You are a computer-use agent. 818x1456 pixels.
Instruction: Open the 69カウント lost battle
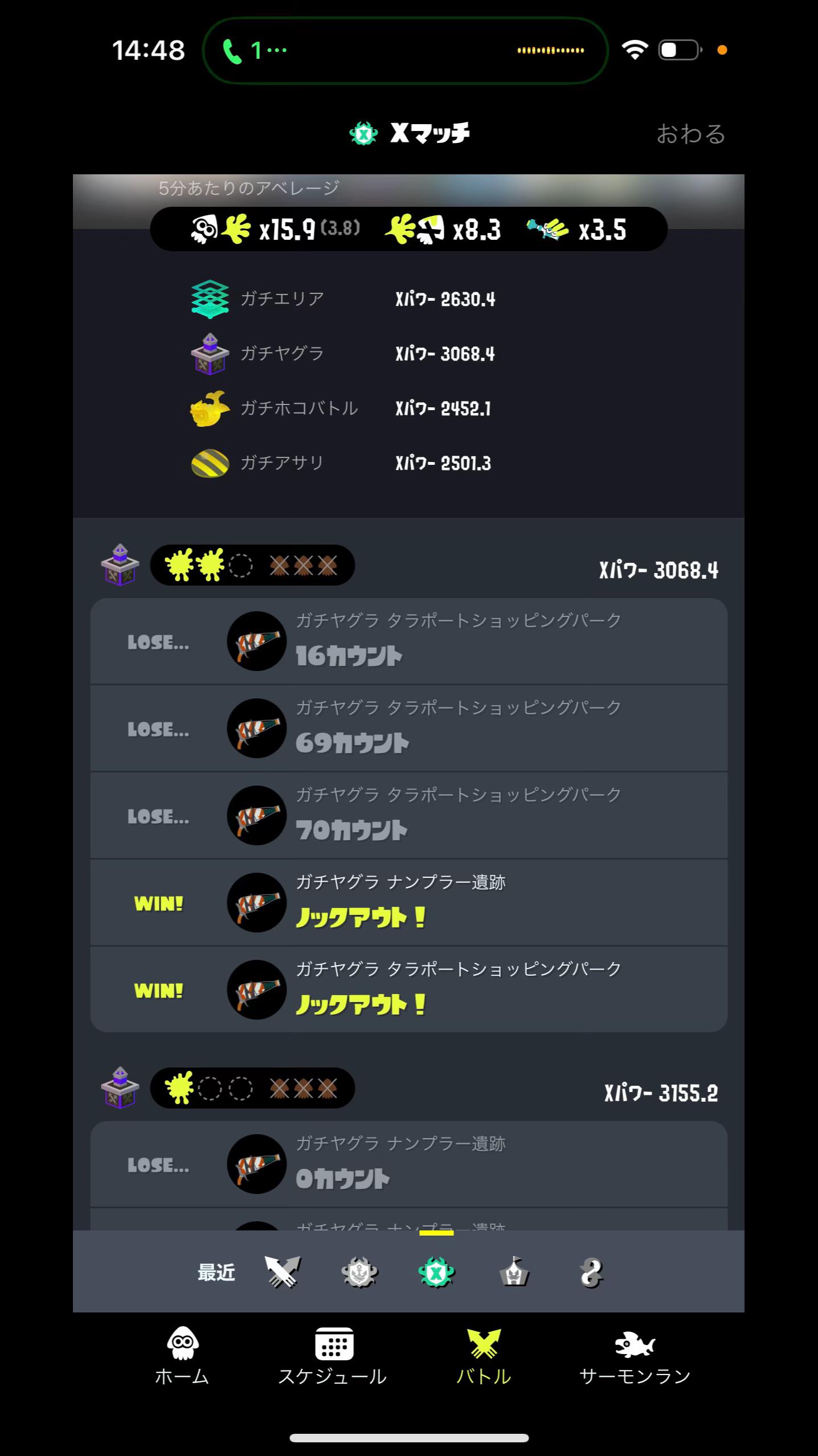pyautogui.click(x=408, y=729)
